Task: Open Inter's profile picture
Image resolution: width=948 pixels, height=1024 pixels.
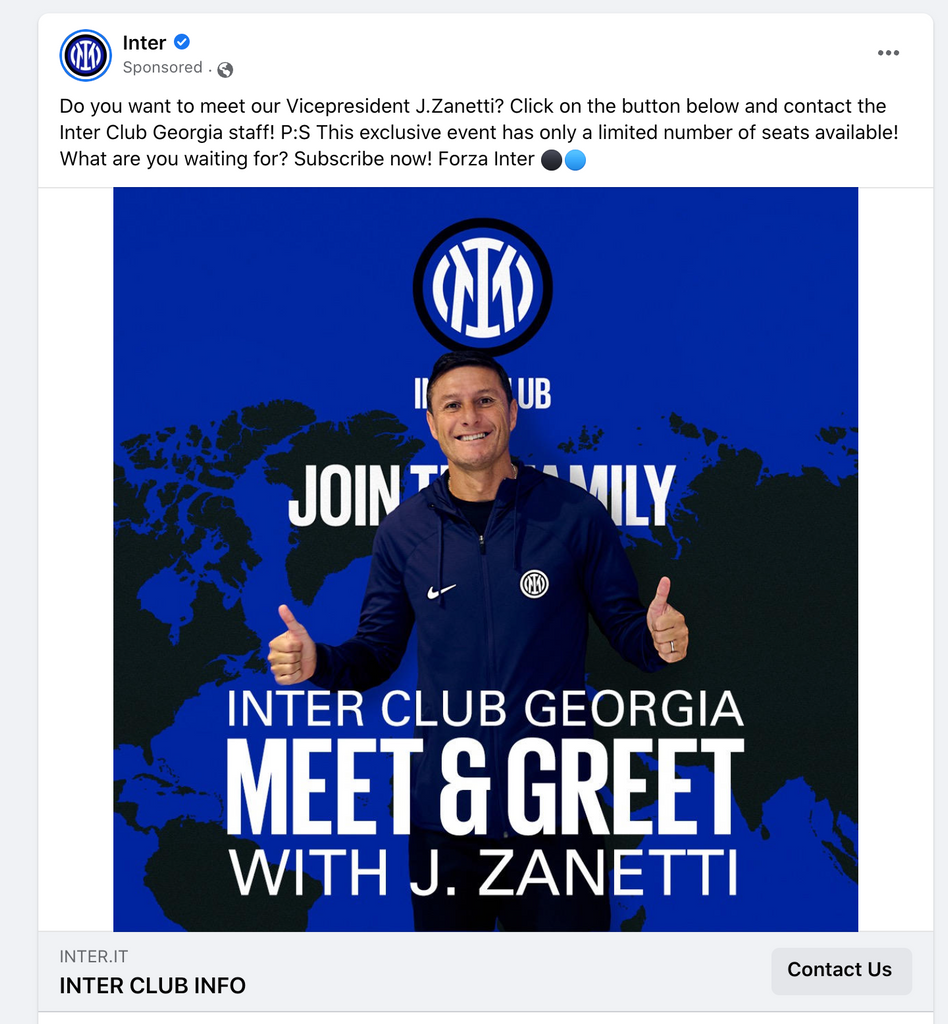Action: click(85, 55)
